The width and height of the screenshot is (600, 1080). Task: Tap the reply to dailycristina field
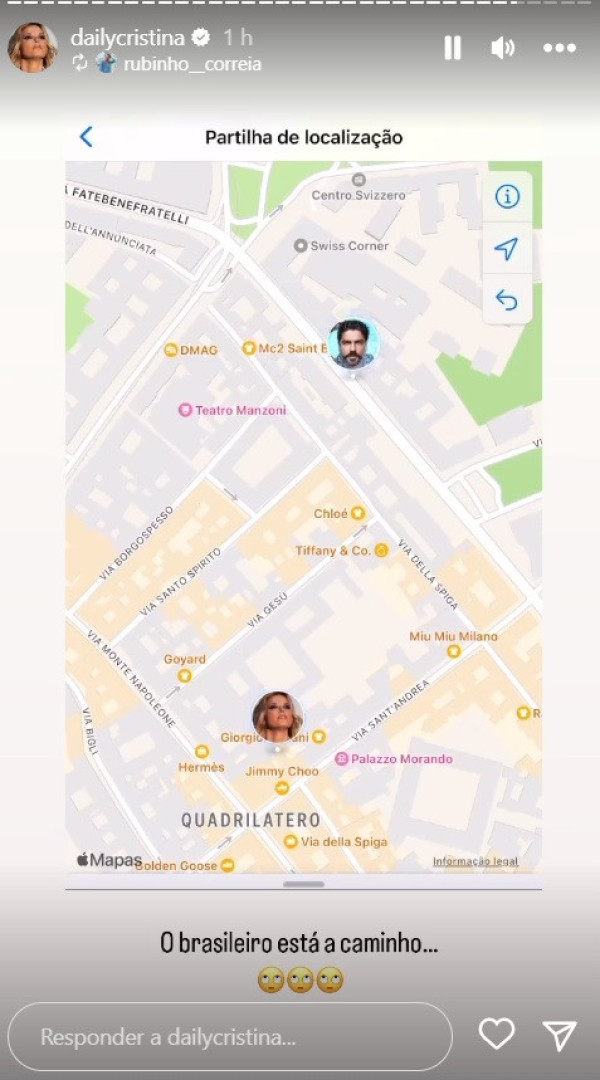(x=230, y=1038)
